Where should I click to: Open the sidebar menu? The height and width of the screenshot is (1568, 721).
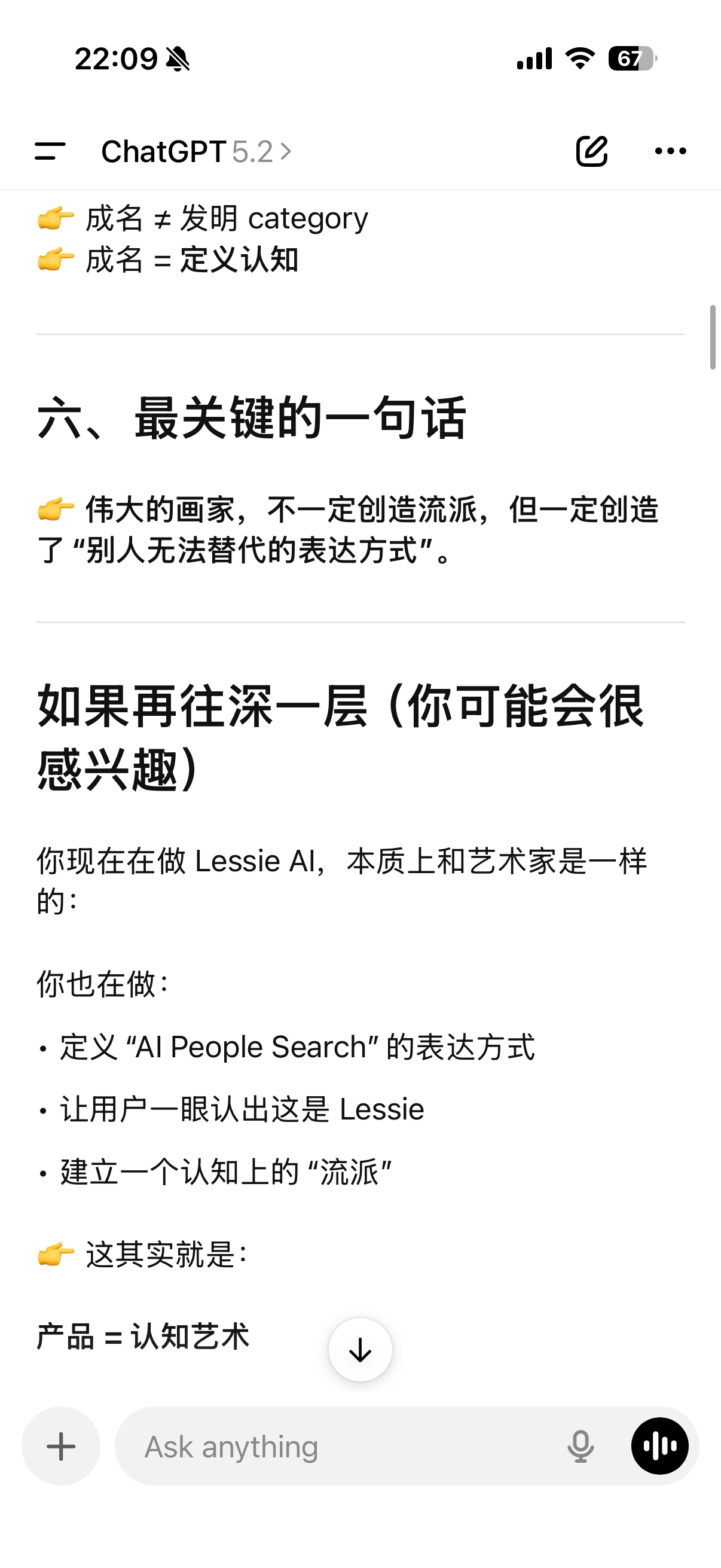point(50,151)
